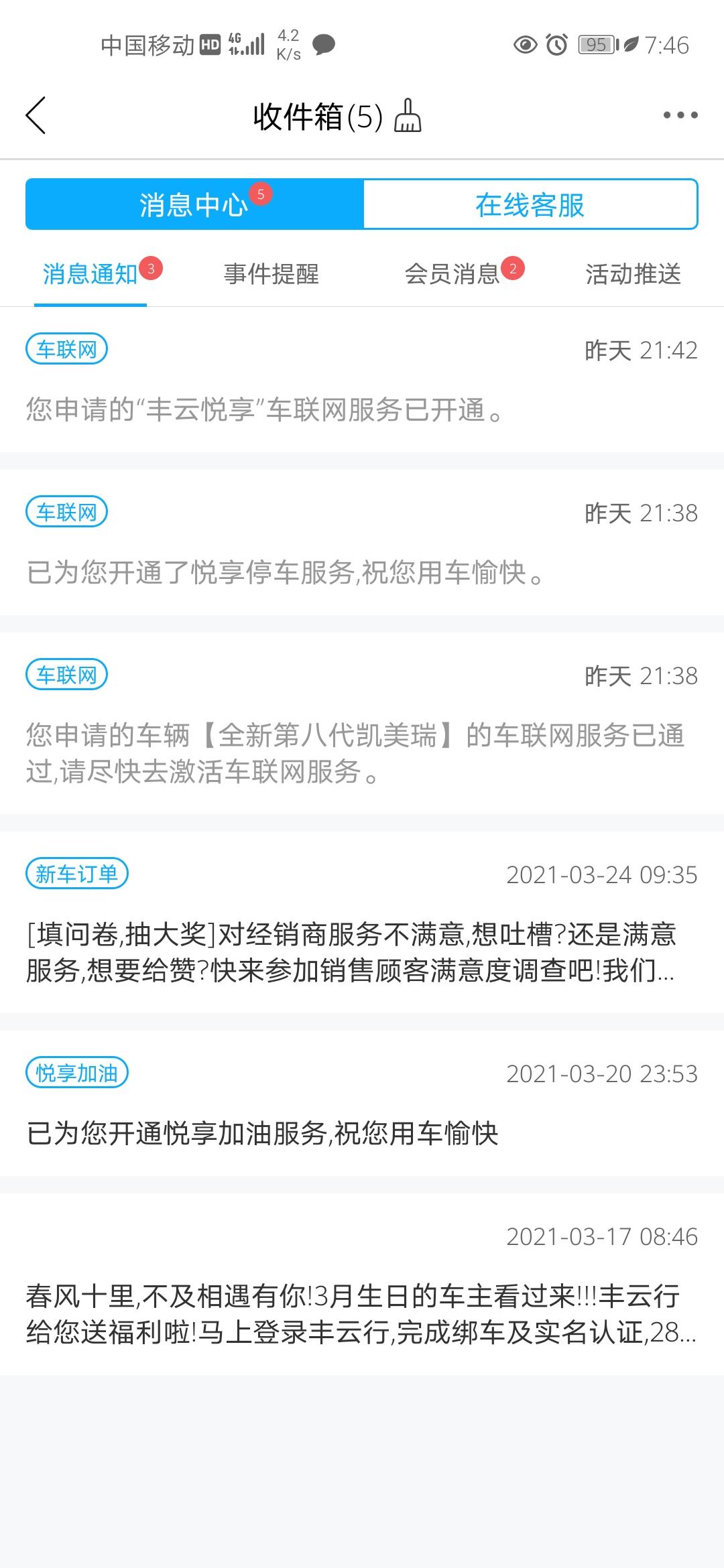Click the 新车订单 message tag
Screen dimensions: 724x1568
click(77, 872)
